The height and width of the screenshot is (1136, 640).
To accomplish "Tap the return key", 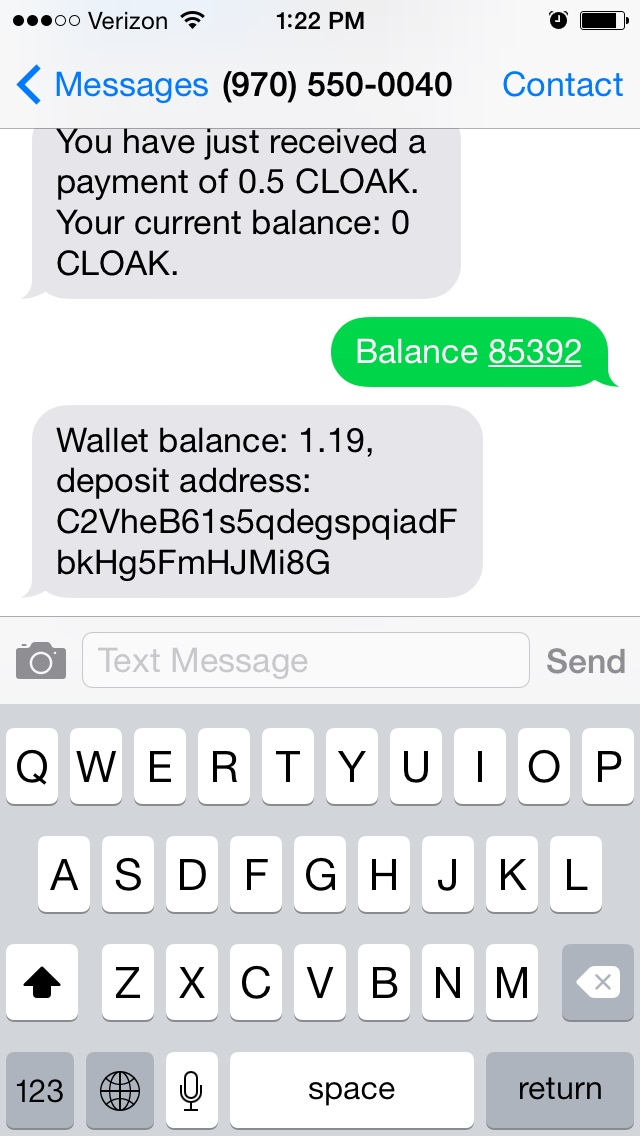I will point(560,1090).
